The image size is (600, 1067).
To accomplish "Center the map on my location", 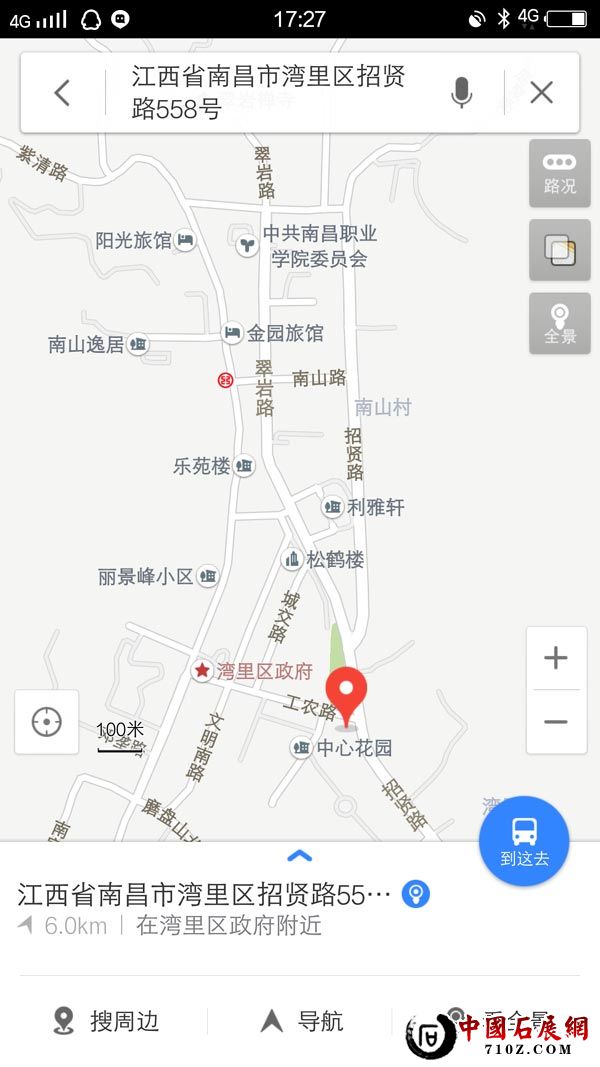I will click(46, 721).
